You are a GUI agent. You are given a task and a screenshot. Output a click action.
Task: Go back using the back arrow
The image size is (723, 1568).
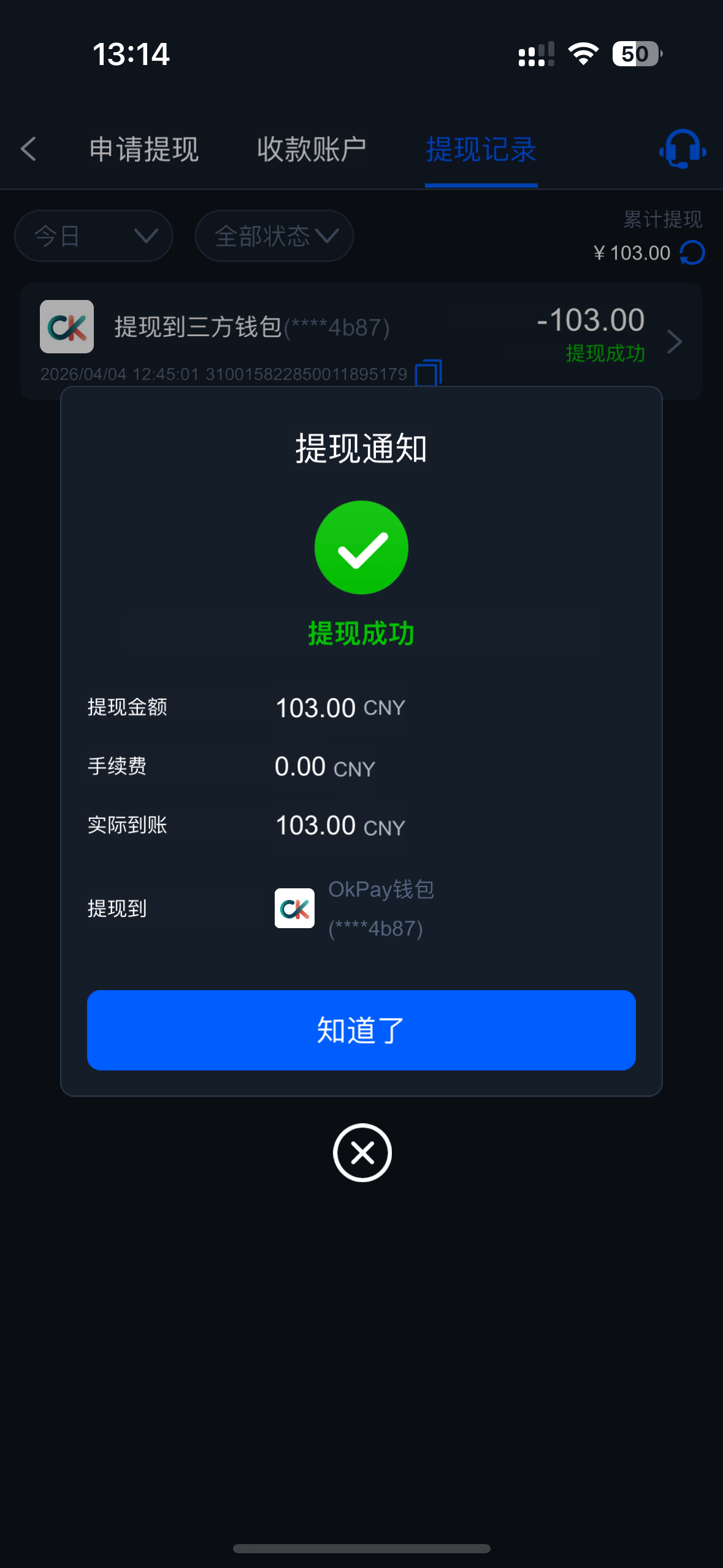[29, 149]
